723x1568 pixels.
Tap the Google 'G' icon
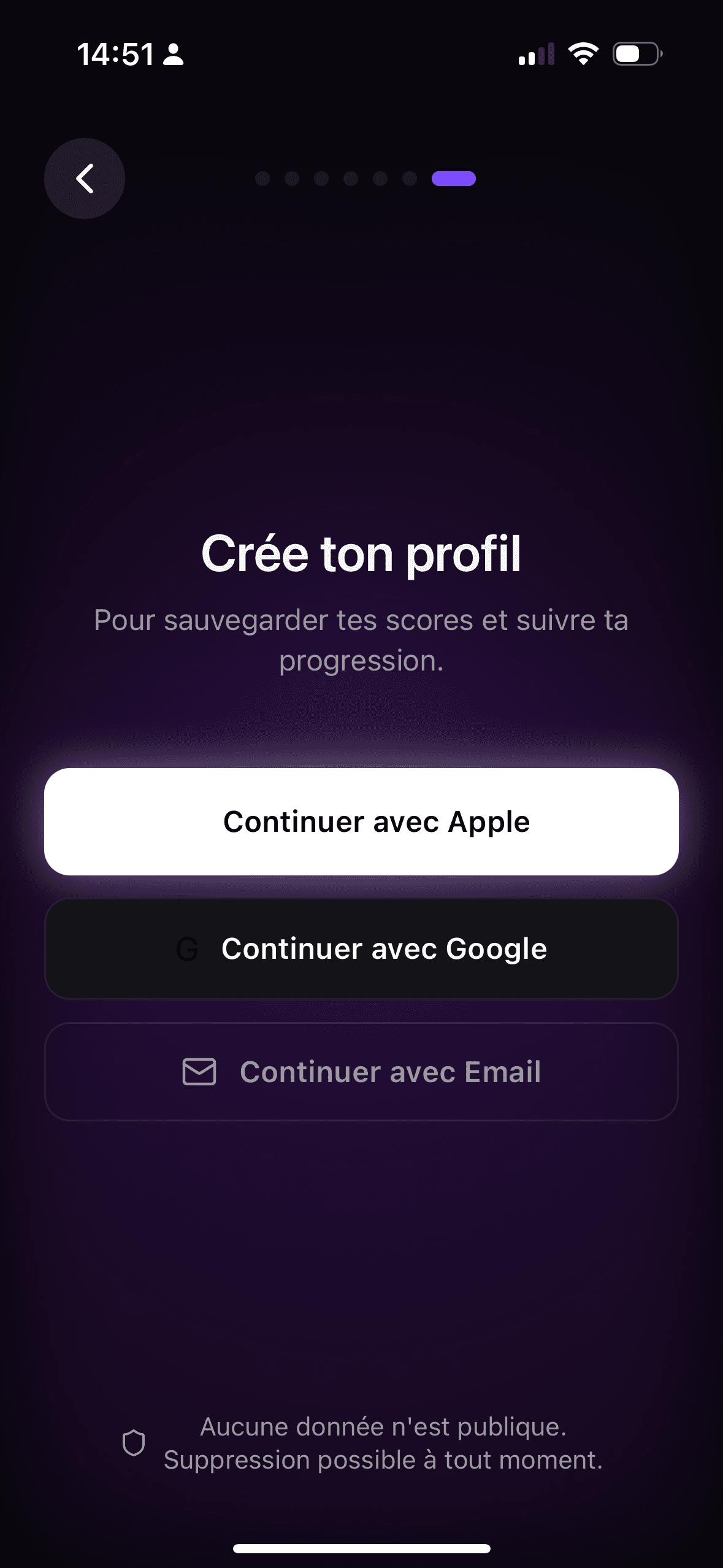187,948
